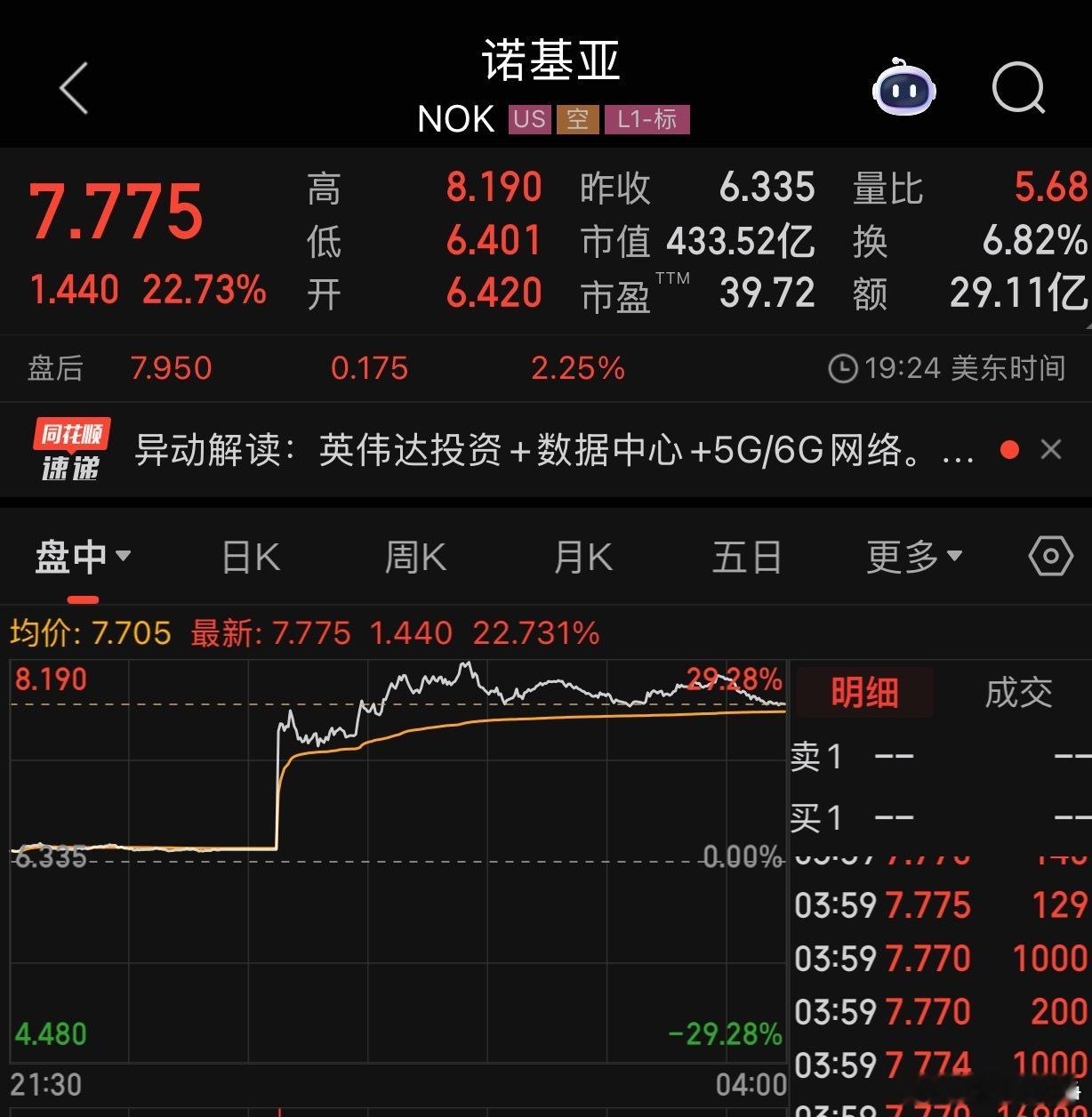Tap the back arrow chevron
Image resolution: width=1092 pixels, height=1117 pixels.
73,88
